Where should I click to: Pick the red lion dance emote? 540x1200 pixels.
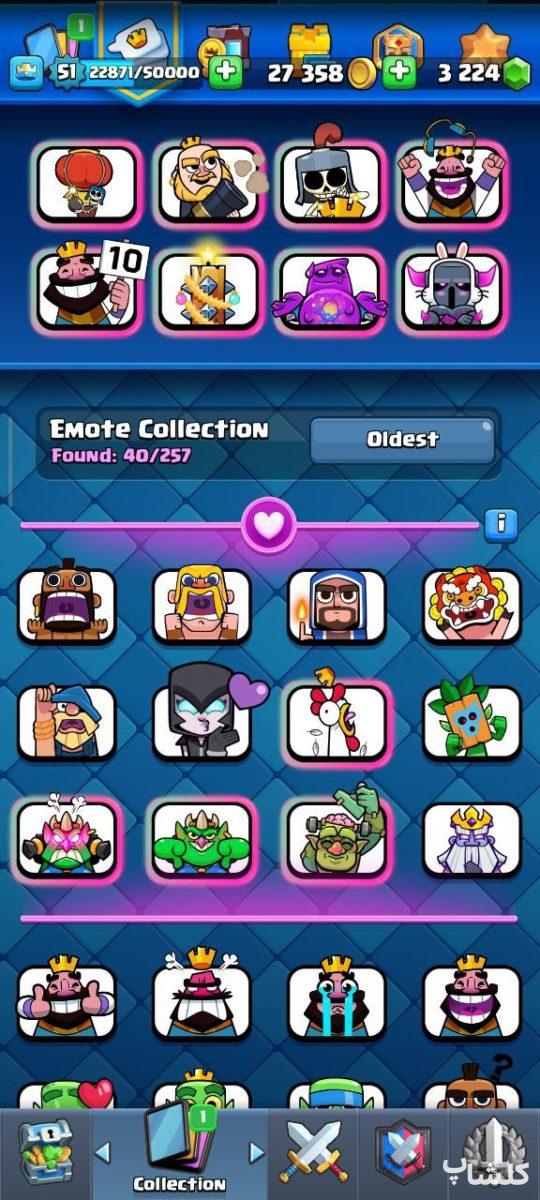coord(471,605)
